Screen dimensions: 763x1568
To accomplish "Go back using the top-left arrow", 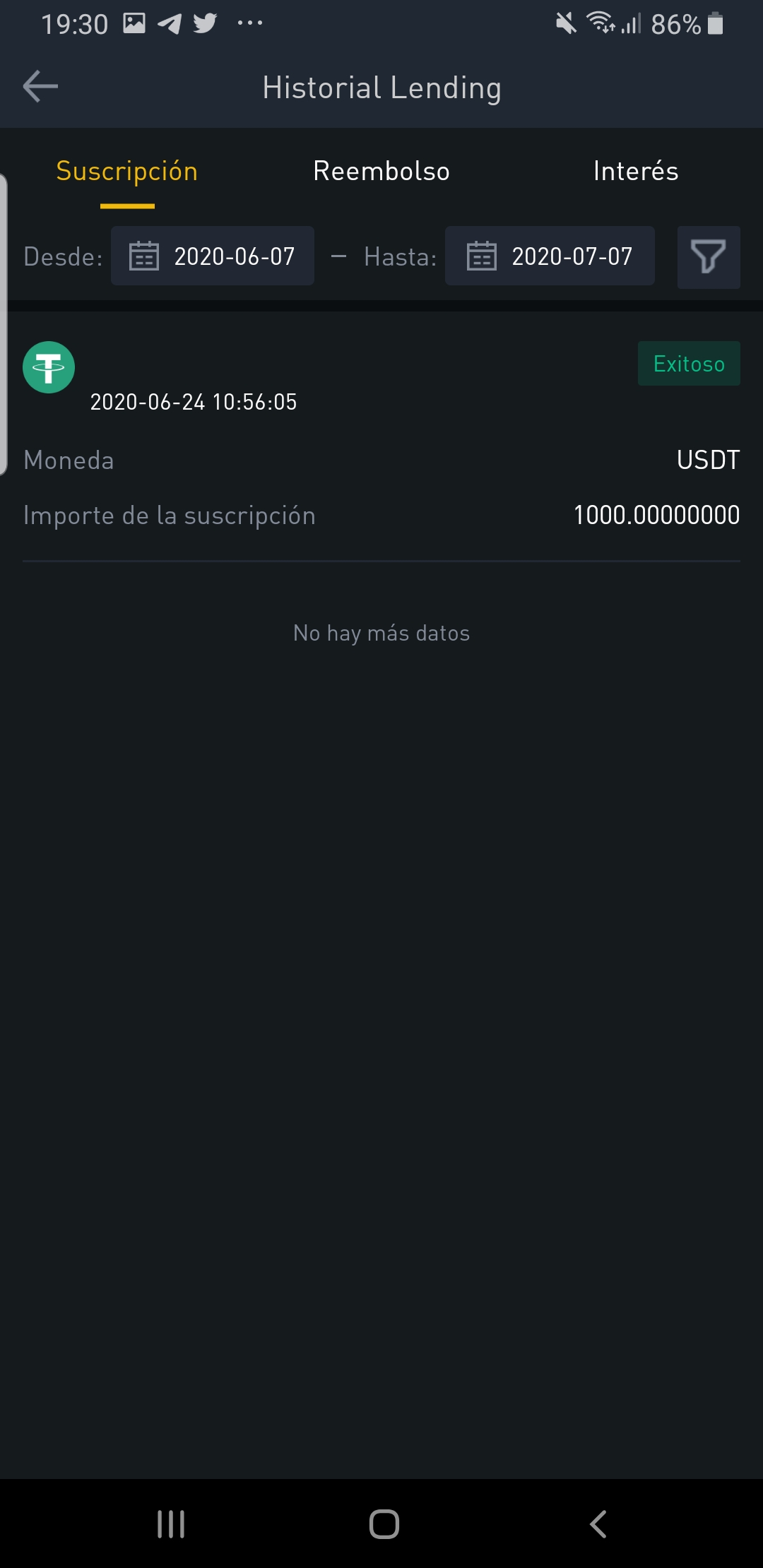I will pyautogui.click(x=40, y=87).
